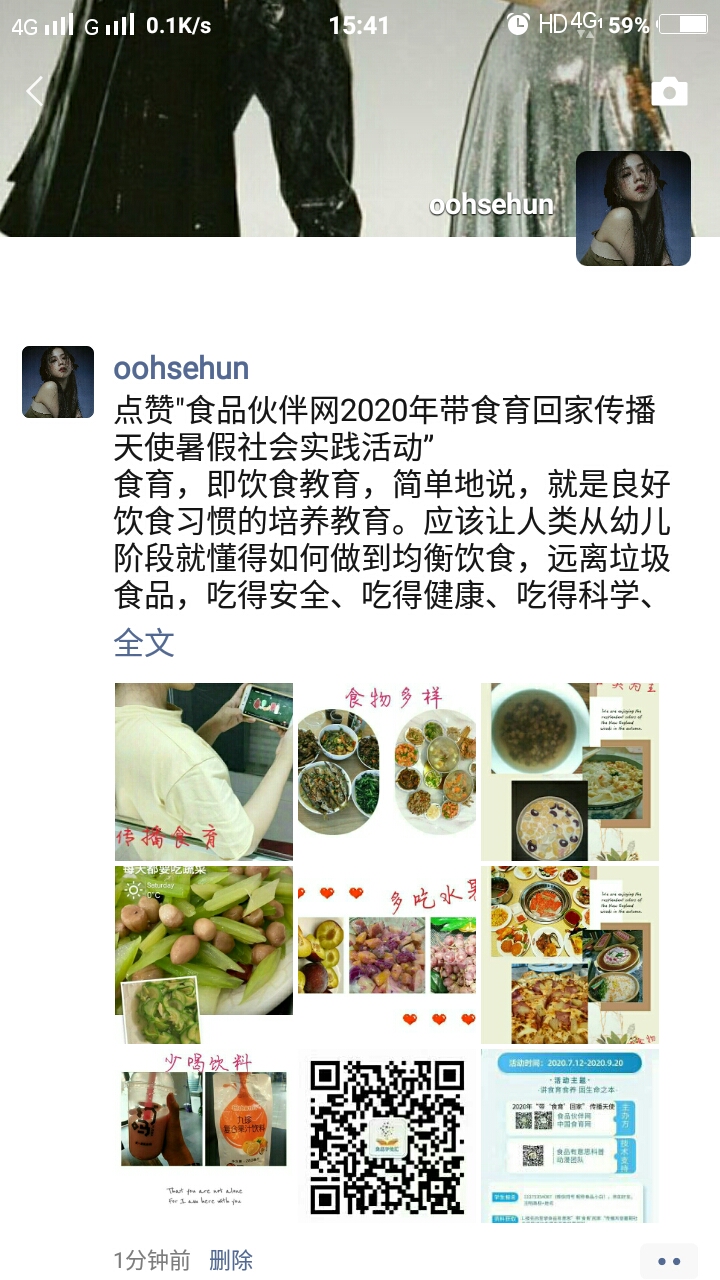Open the 食物多样 dishes photo
Viewport: 720px width, 1280px height.
(387, 772)
